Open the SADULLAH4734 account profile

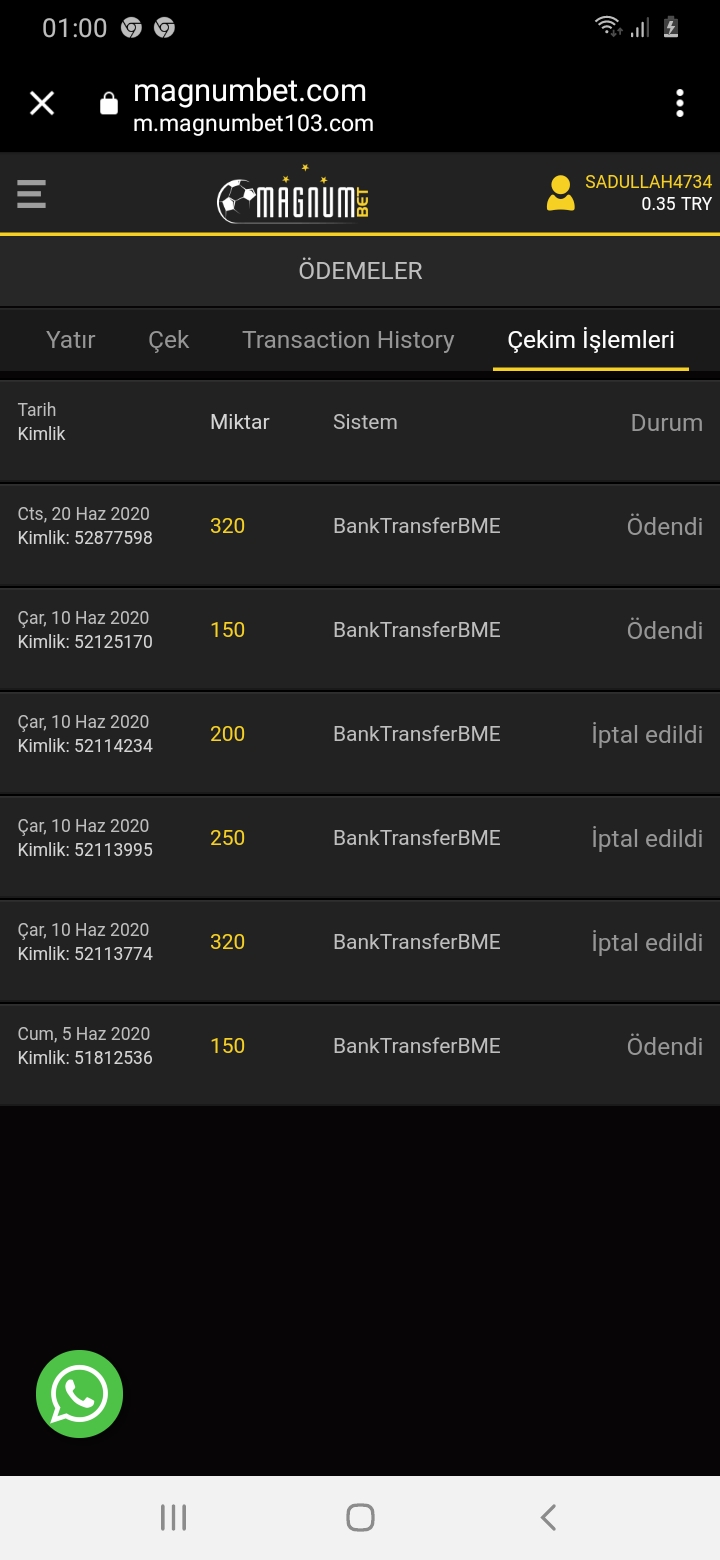tap(630, 193)
